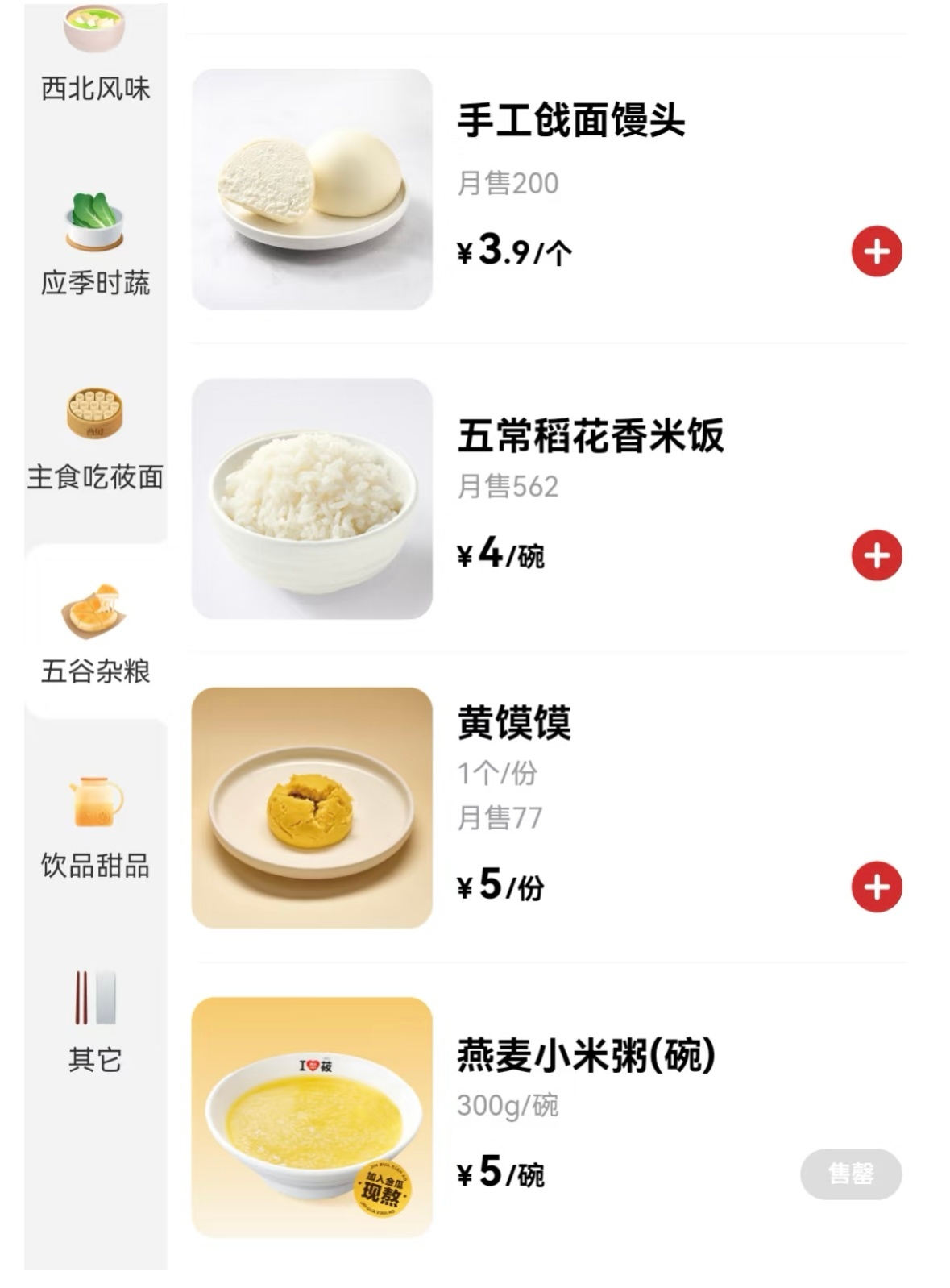
Task: Open the 黄馍馍 item picture
Action: (312, 808)
